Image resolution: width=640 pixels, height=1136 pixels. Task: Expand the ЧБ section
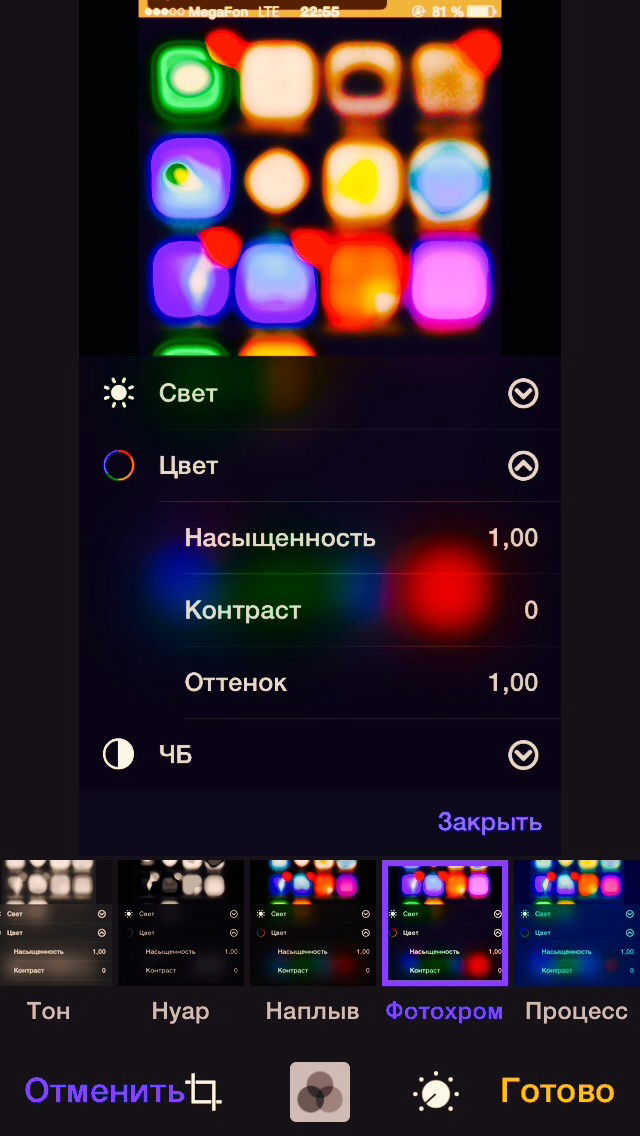(x=522, y=755)
